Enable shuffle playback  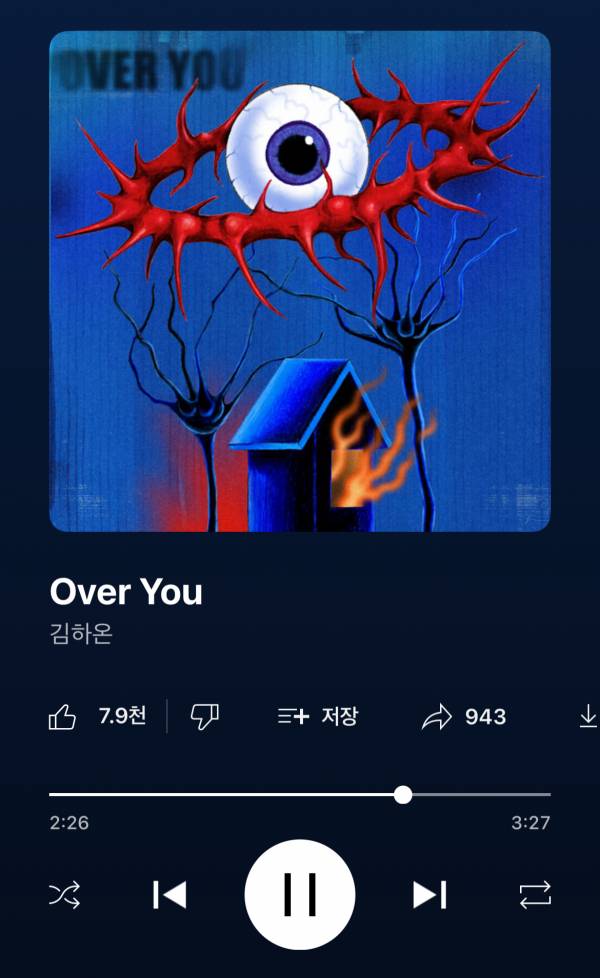click(65, 895)
